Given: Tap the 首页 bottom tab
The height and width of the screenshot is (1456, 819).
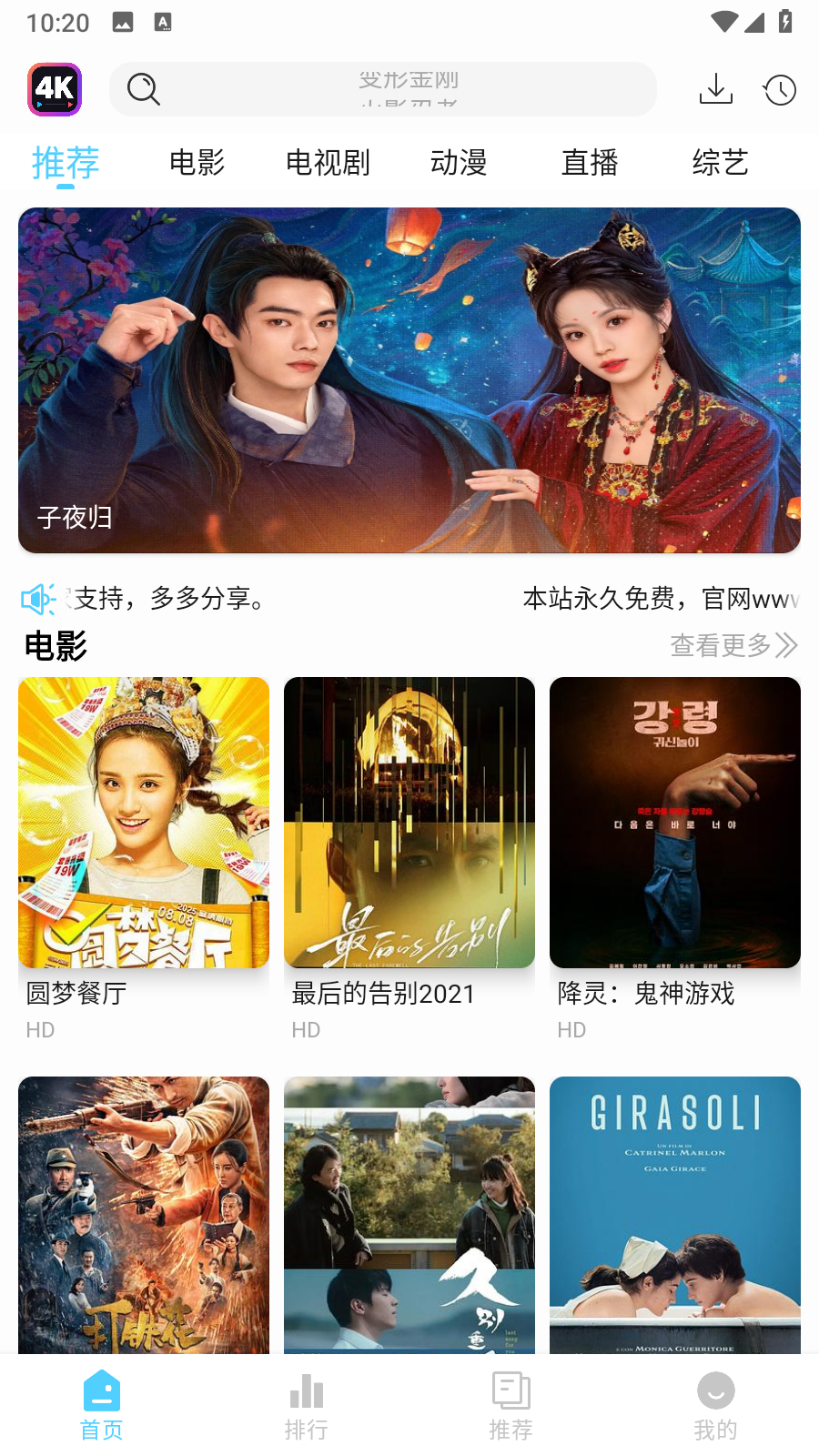Looking at the screenshot, I should tap(102, 1406).
